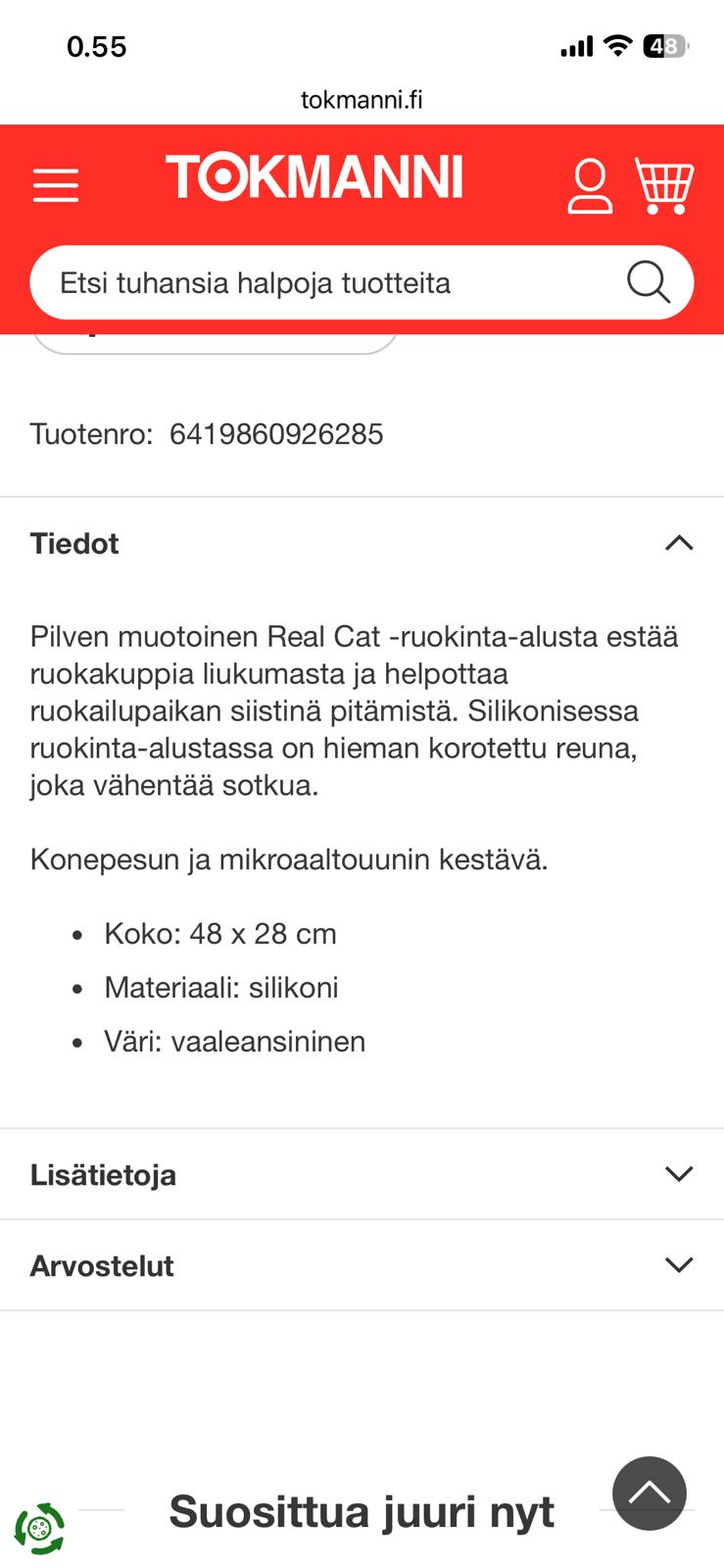The image size is (724, 1568).
Task: Tap the scroll-to-top arrow button
Action: [x=650, y=1494]
